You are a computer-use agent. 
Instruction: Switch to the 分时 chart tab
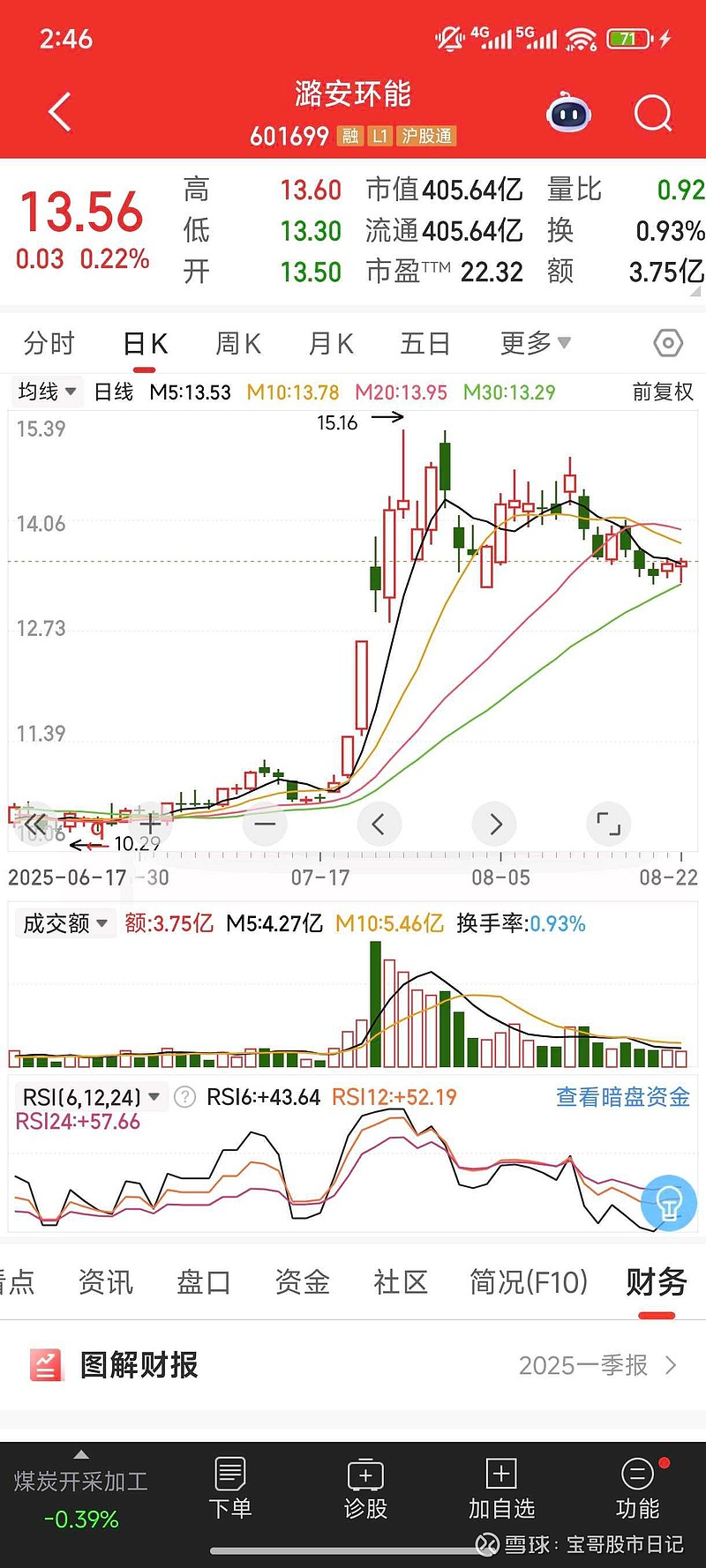(49, 343)
